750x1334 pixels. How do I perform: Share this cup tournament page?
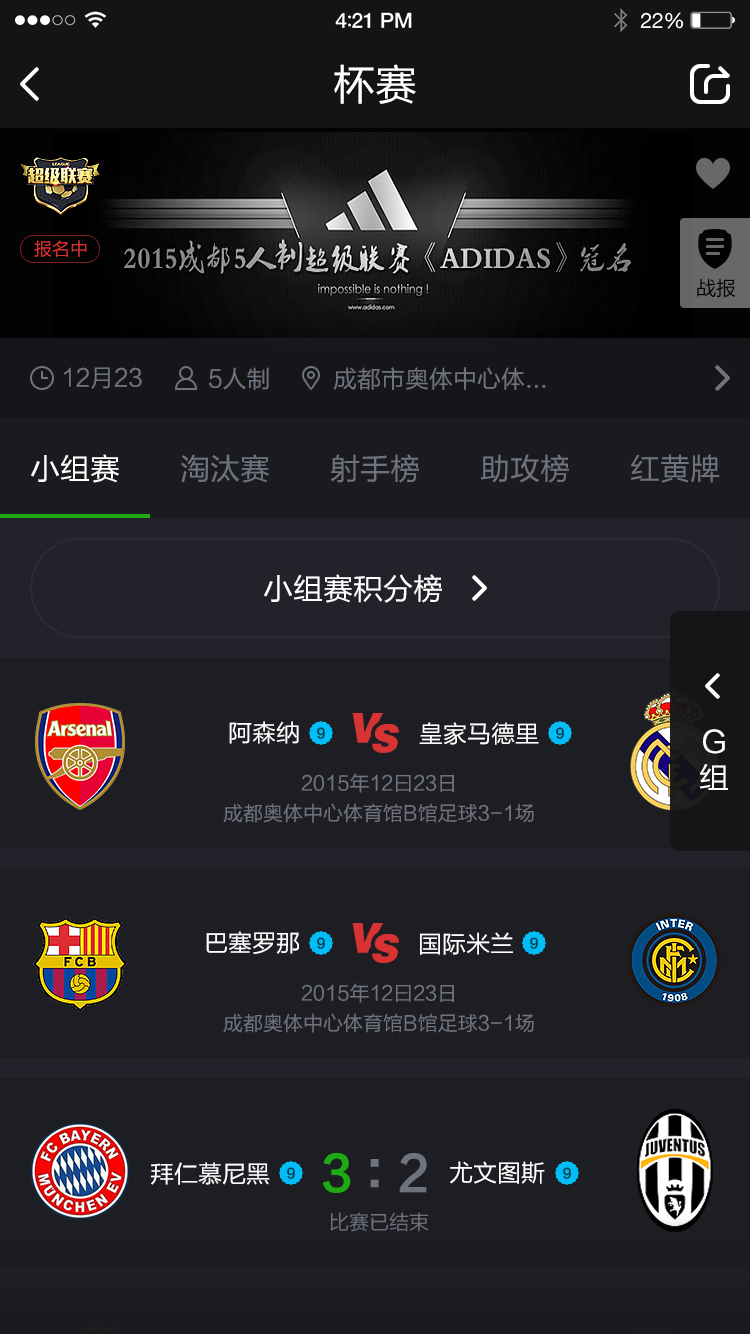pyautogui.click(x=710, y=84)
